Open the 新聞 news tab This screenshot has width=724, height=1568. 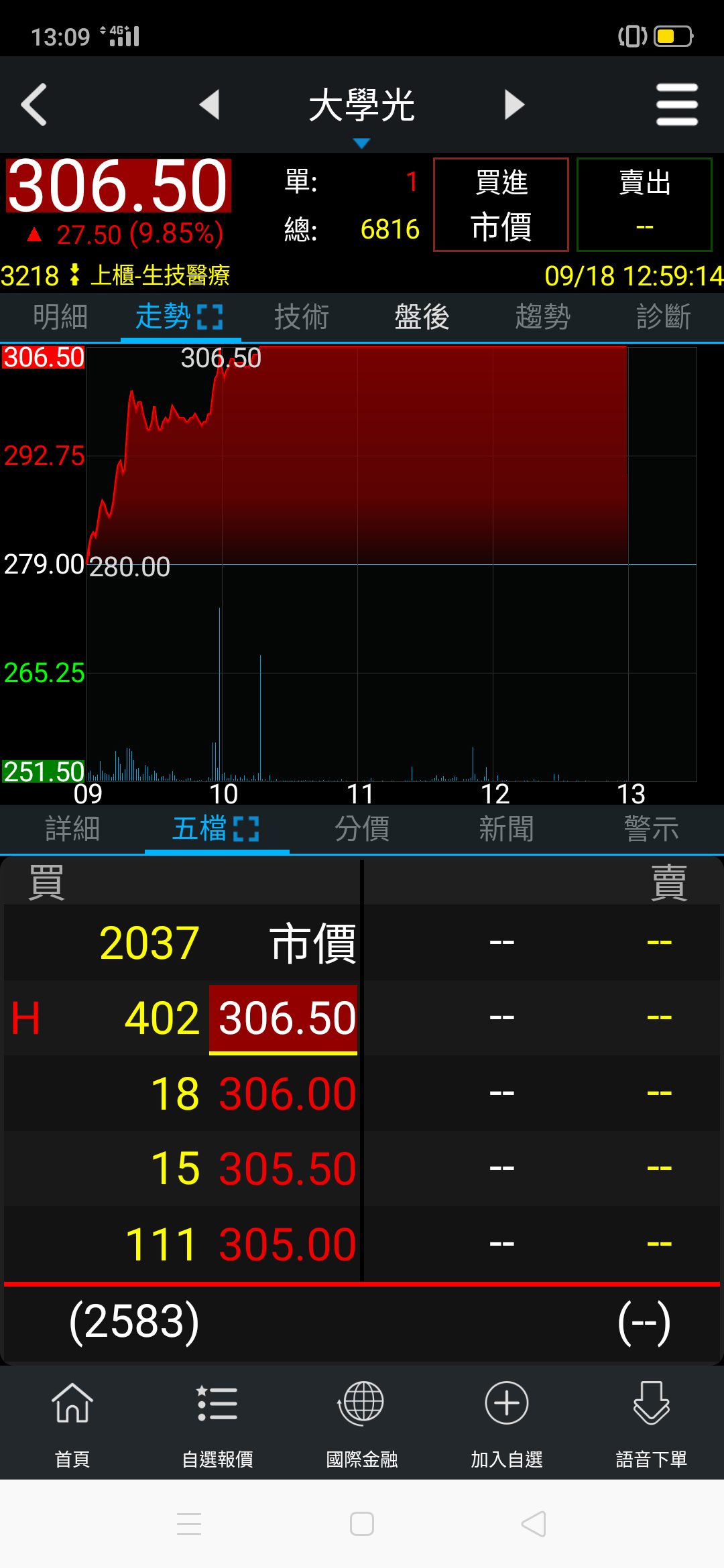(x=507, y=829)
